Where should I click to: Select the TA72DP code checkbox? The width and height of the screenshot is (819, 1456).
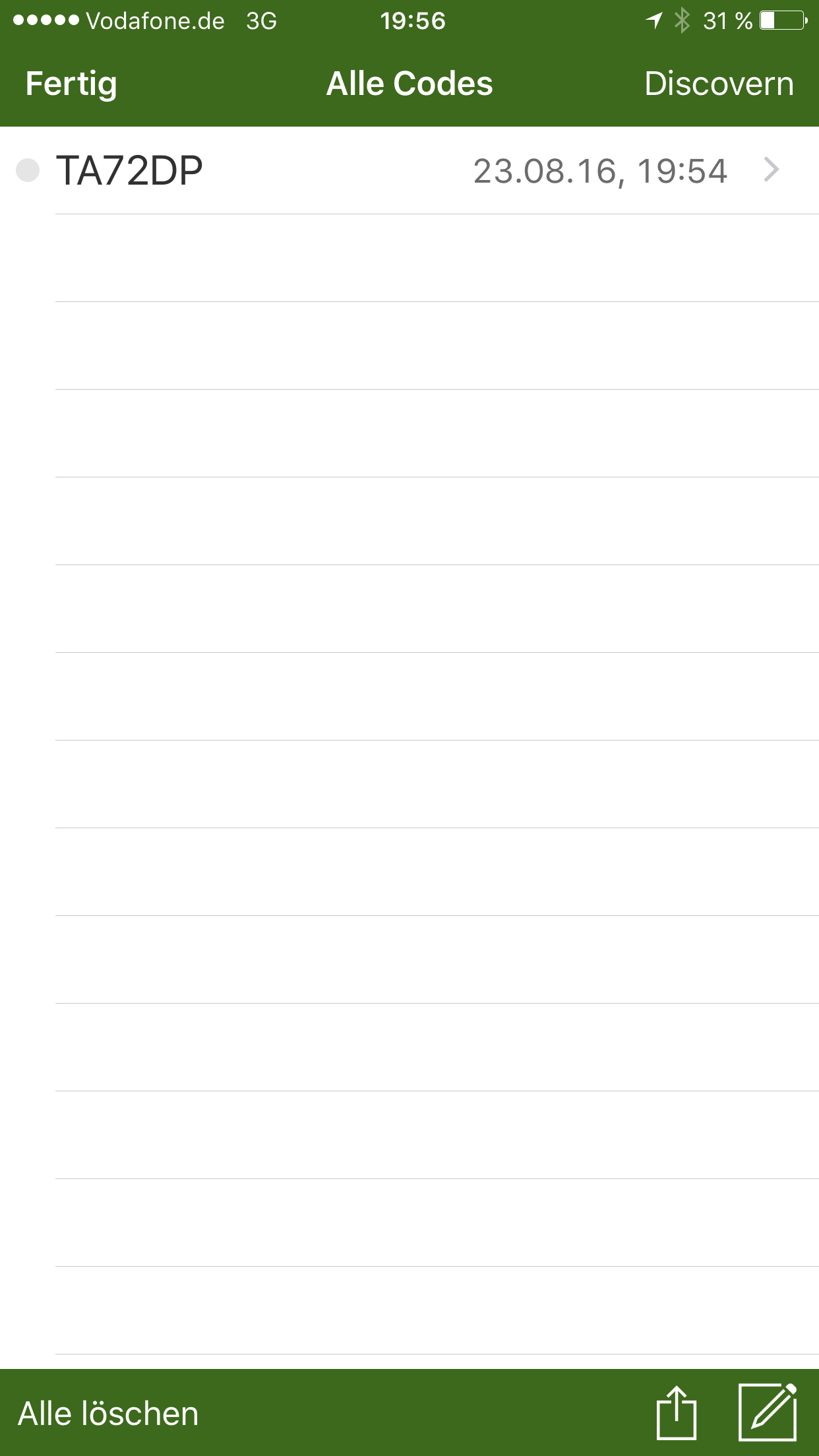28,170
